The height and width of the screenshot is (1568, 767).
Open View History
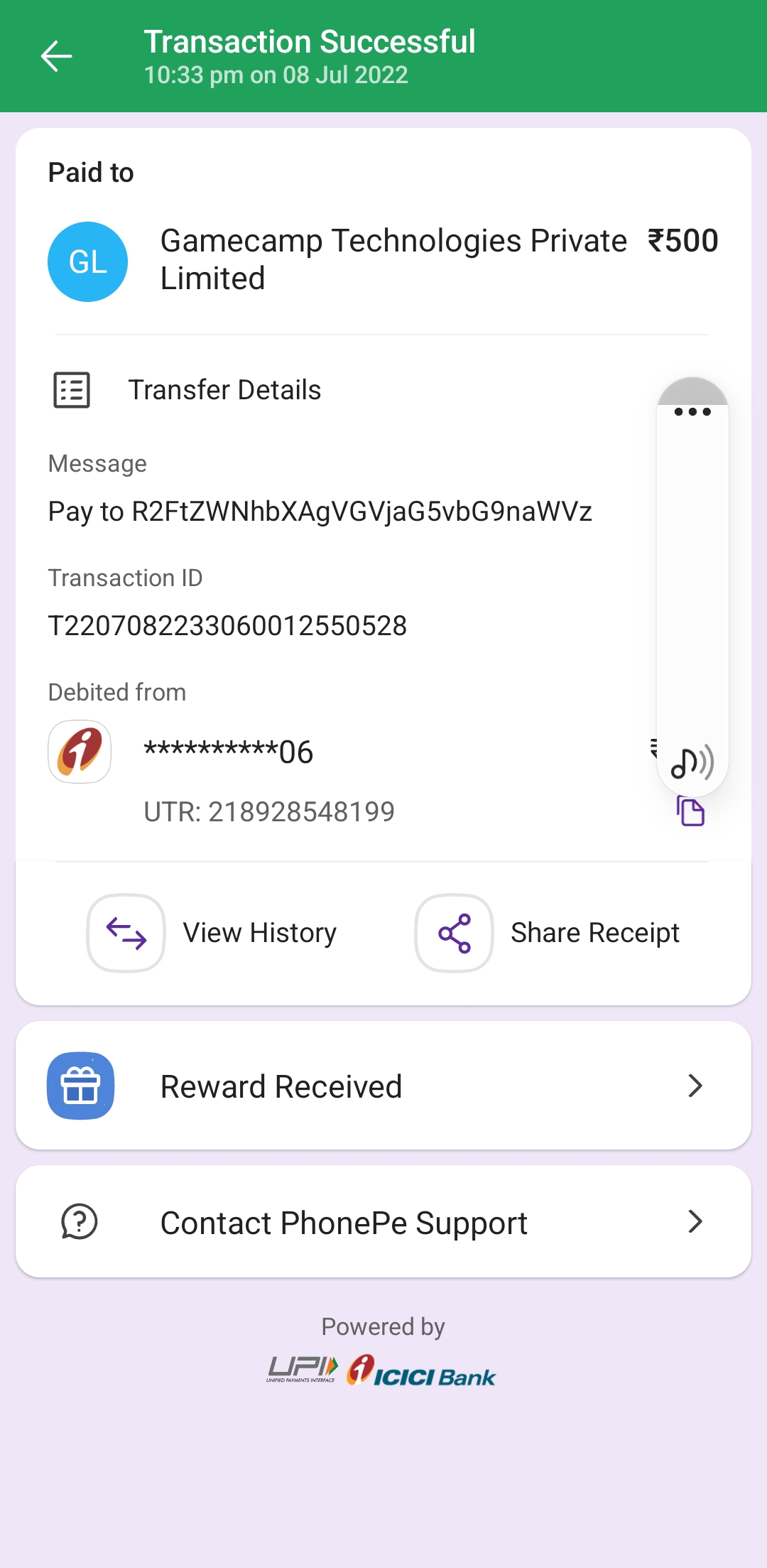tap(213, 933)
